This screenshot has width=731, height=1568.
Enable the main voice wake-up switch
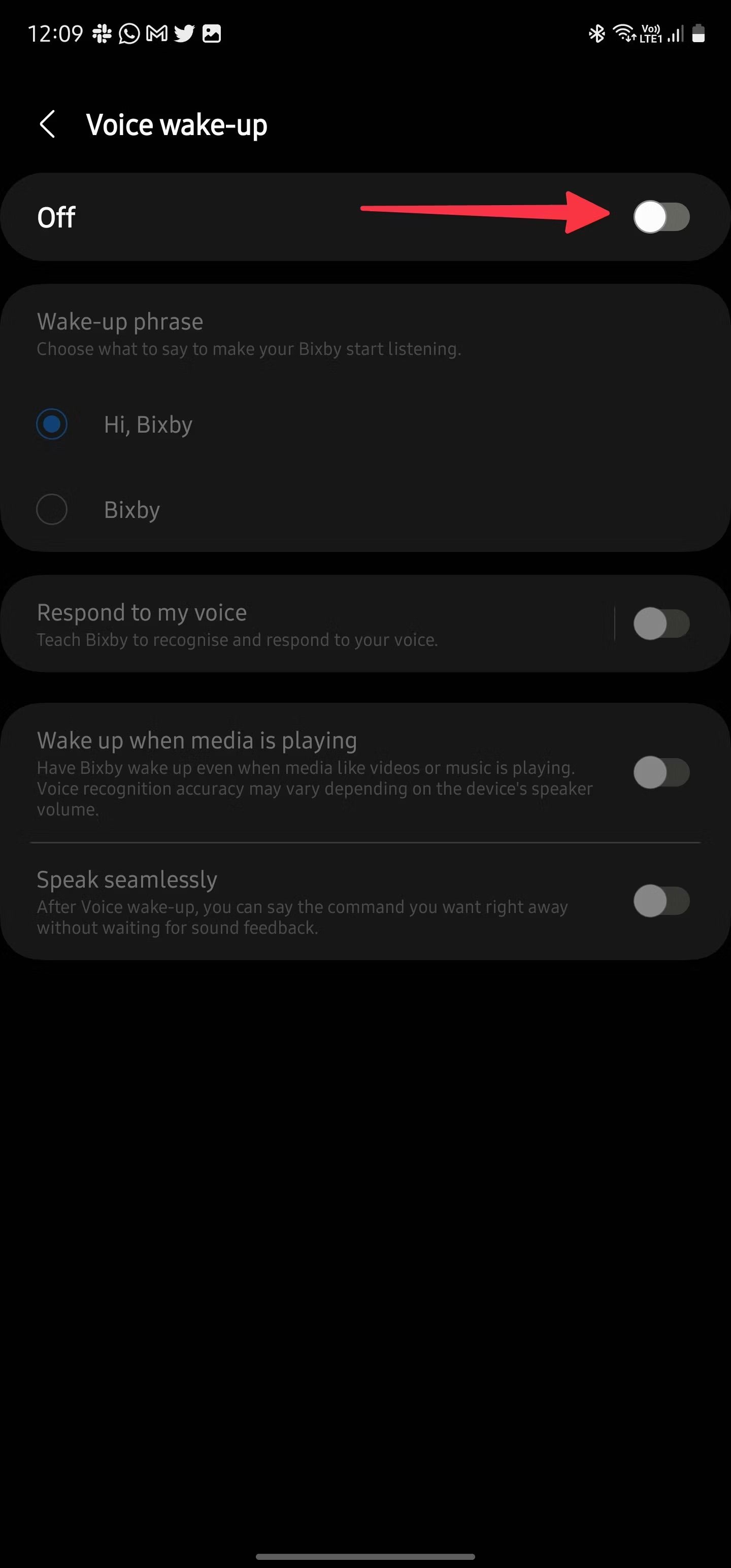[661, 216]
